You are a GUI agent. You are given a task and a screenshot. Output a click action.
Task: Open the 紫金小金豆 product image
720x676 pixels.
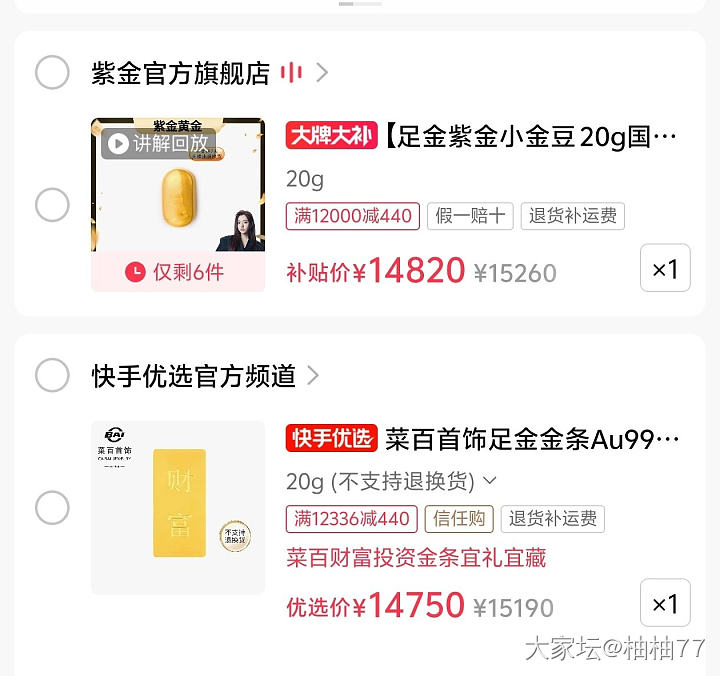[178, 205]
